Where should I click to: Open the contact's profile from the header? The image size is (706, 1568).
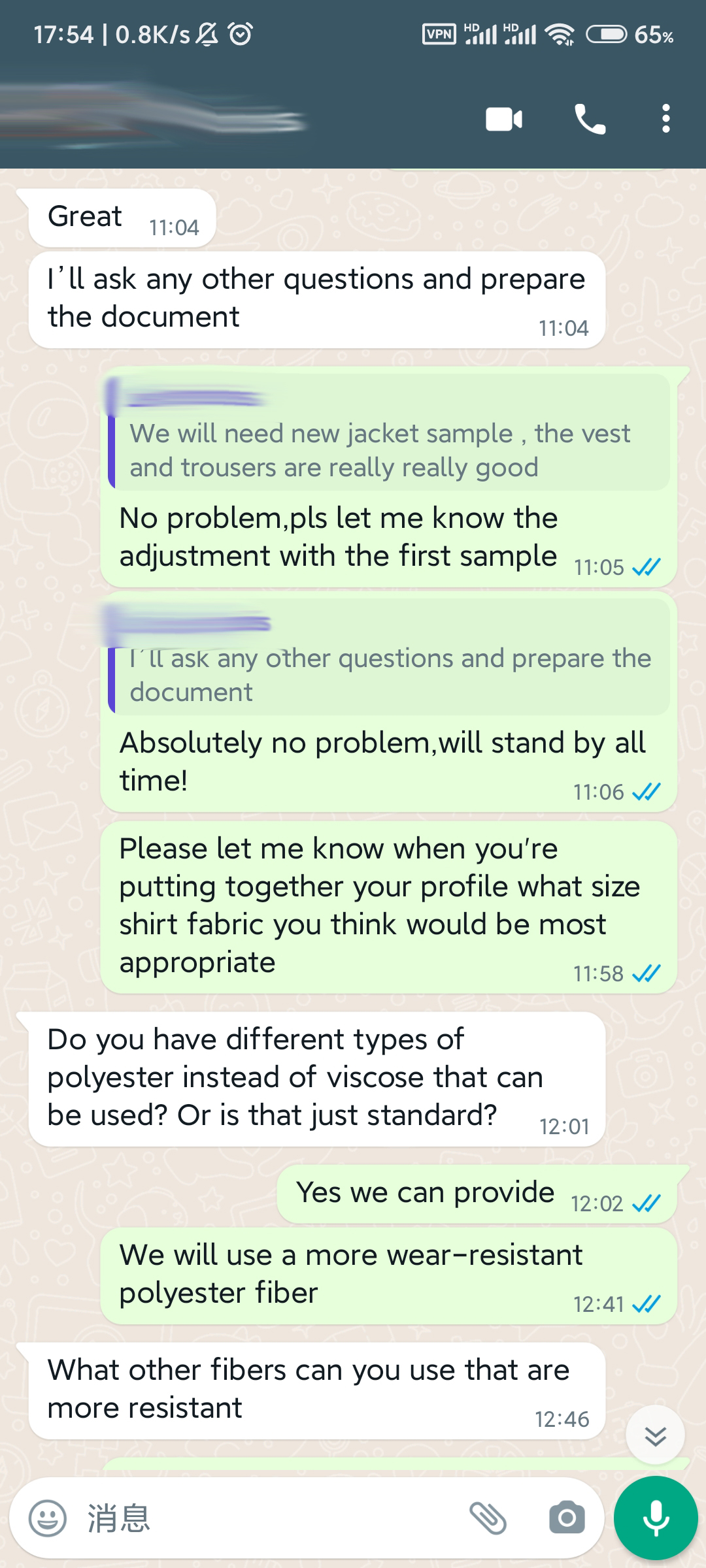[157, 118]
